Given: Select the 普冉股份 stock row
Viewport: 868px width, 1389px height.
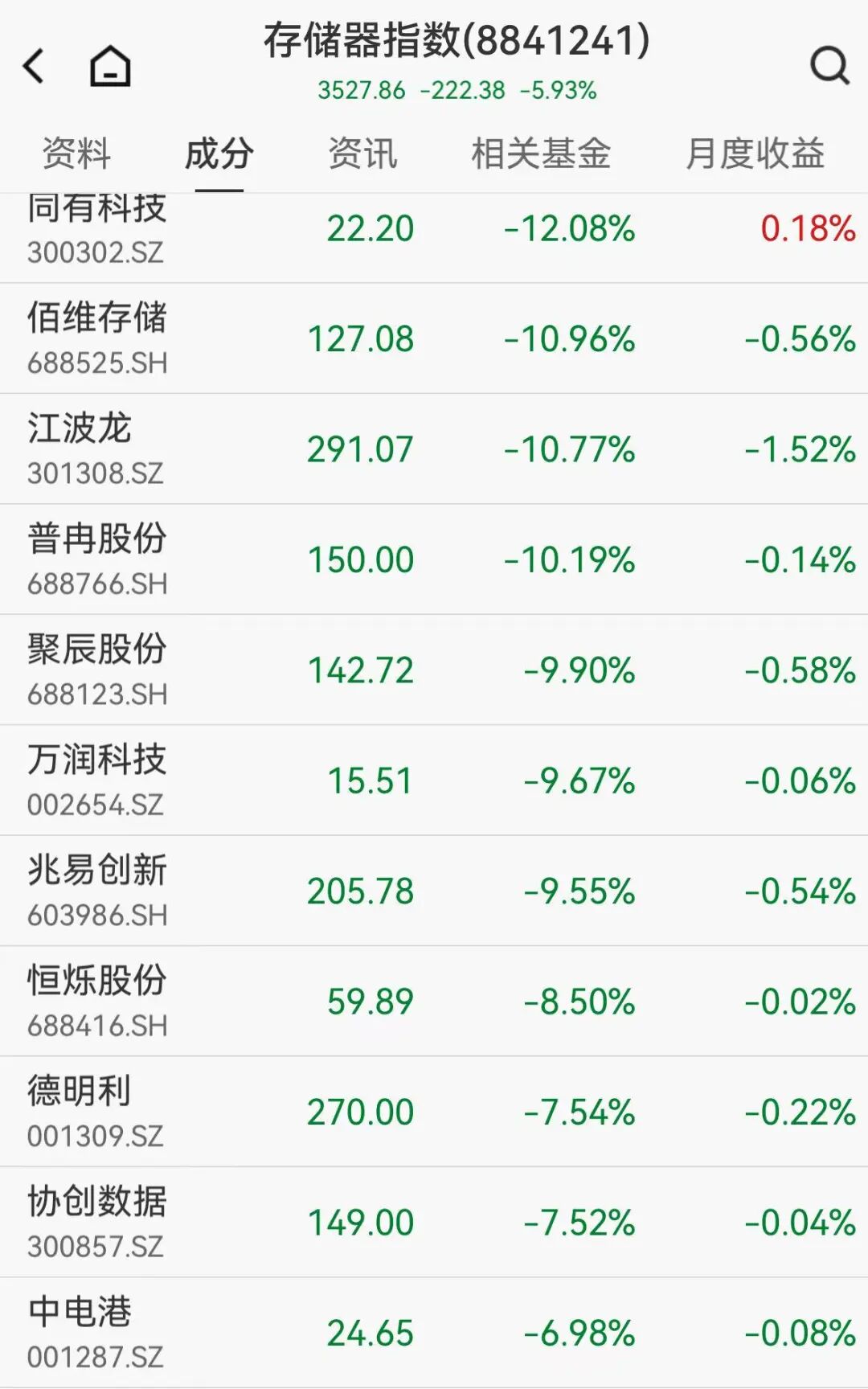Looking at the screenshot, I should pyautogui.click(x=96, y=559).
